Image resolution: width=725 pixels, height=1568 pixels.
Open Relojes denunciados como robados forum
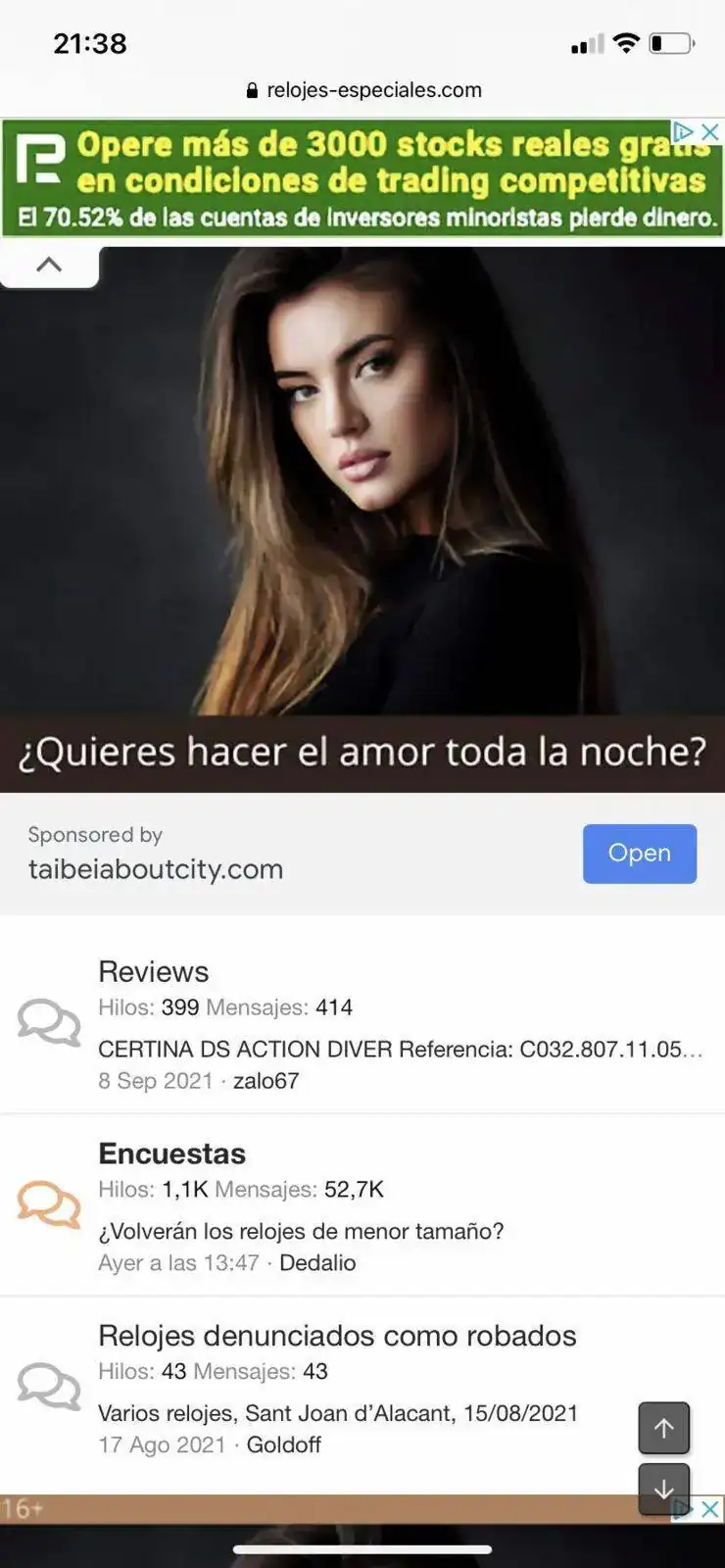337,1336
